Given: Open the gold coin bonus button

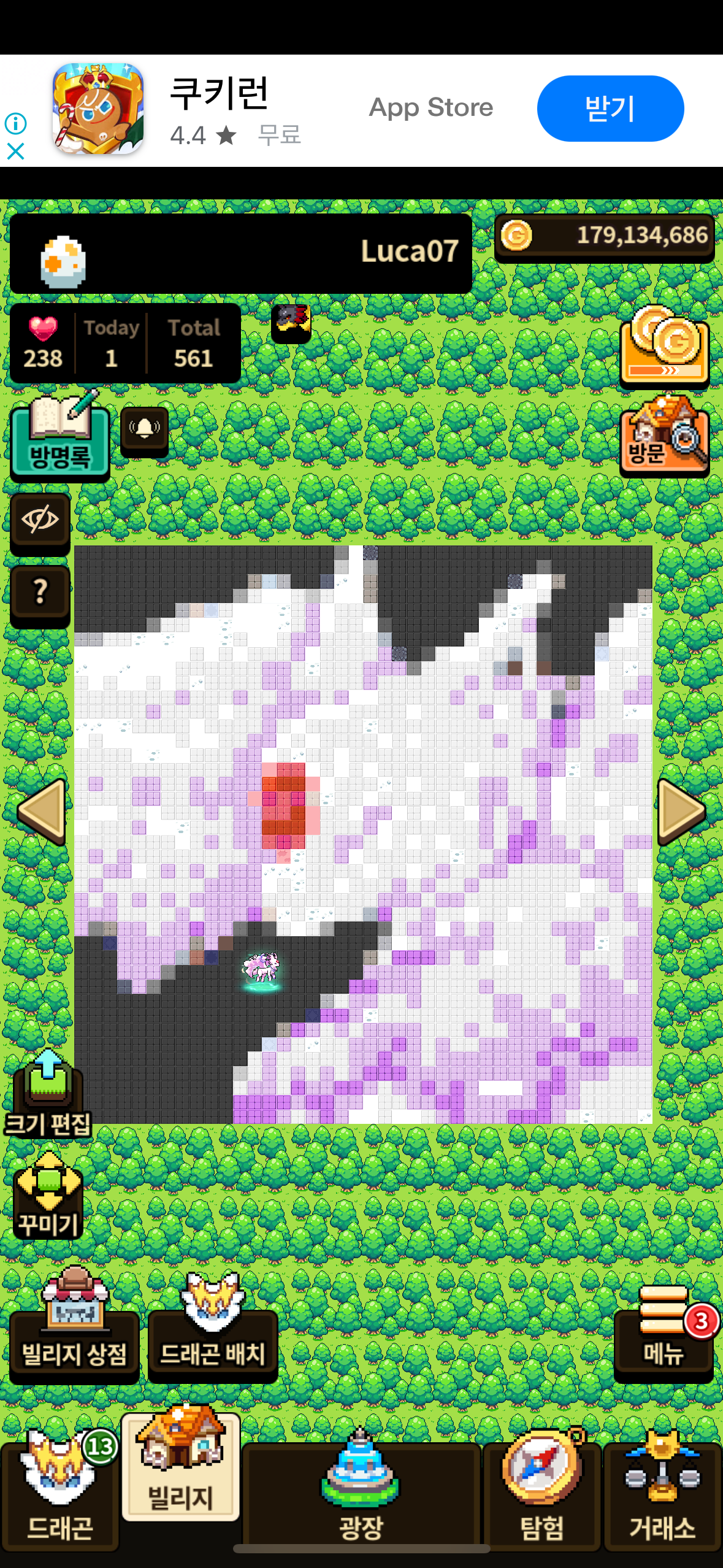Looking at the screenshot, I should [664, 347].
